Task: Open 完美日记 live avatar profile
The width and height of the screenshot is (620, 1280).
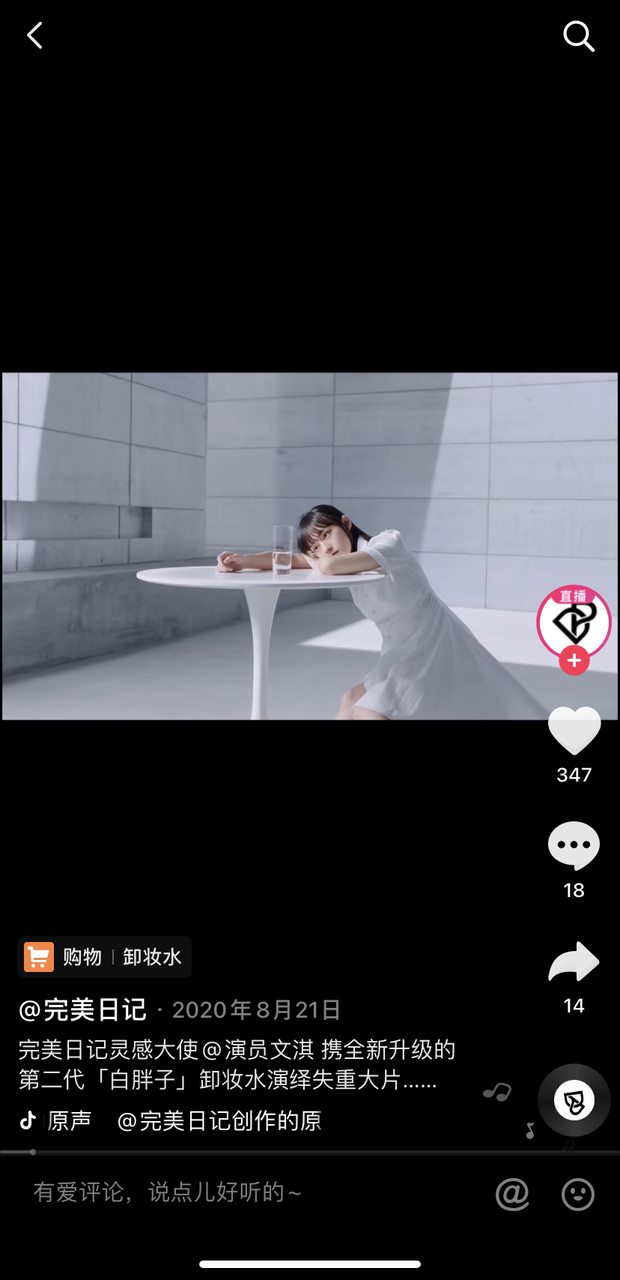Action: click(574, 622)
